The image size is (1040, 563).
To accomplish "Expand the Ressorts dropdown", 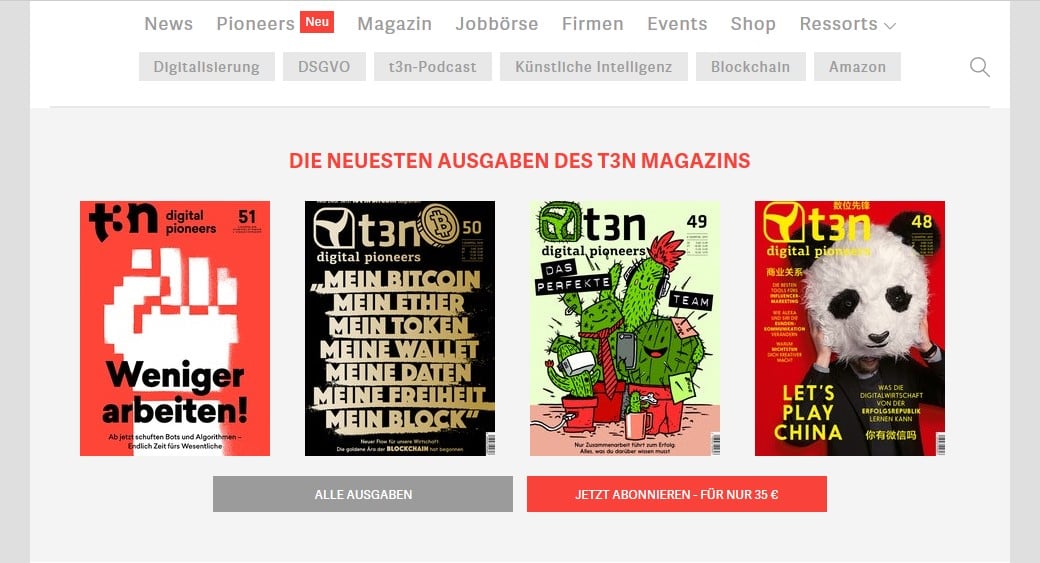I will 847,23.
